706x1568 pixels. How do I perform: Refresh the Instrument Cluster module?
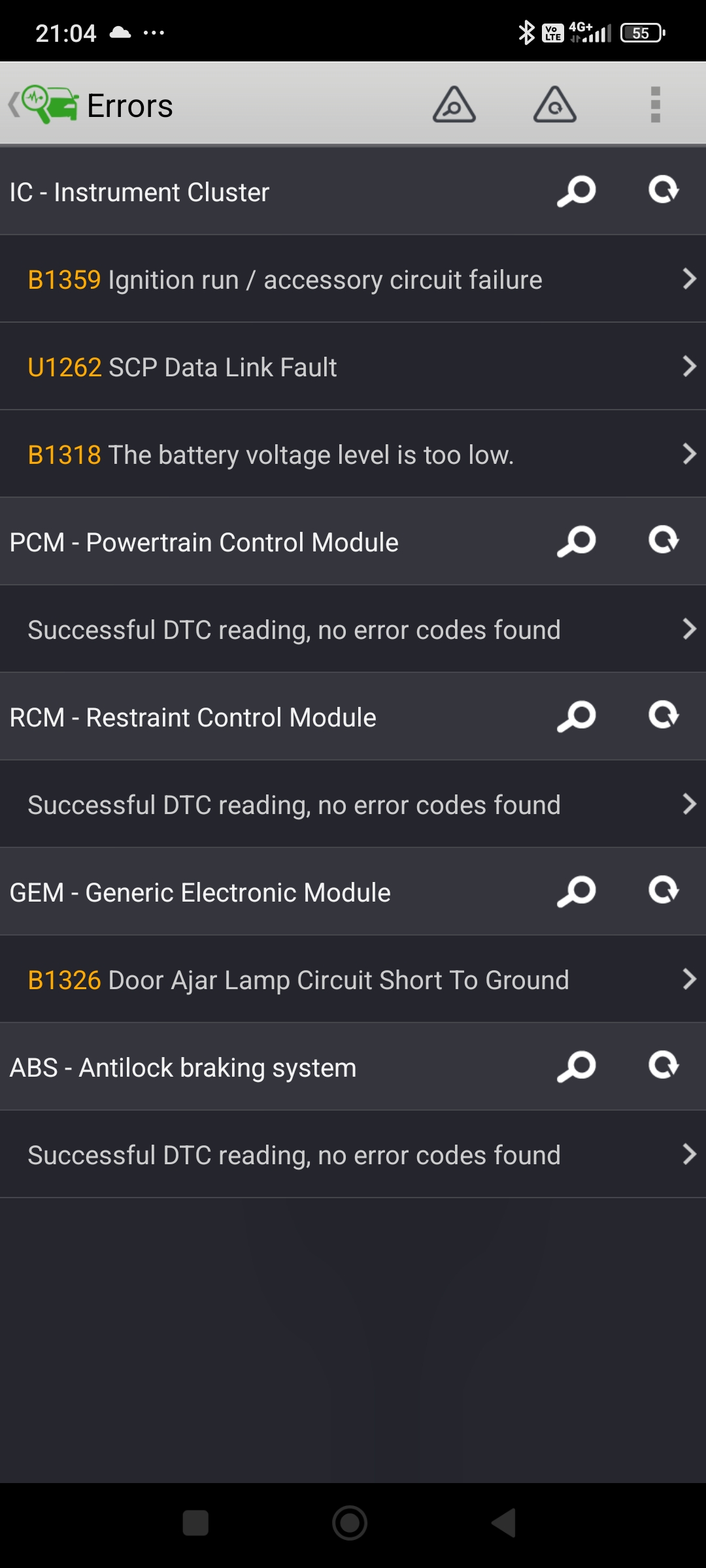pos(664,191)
